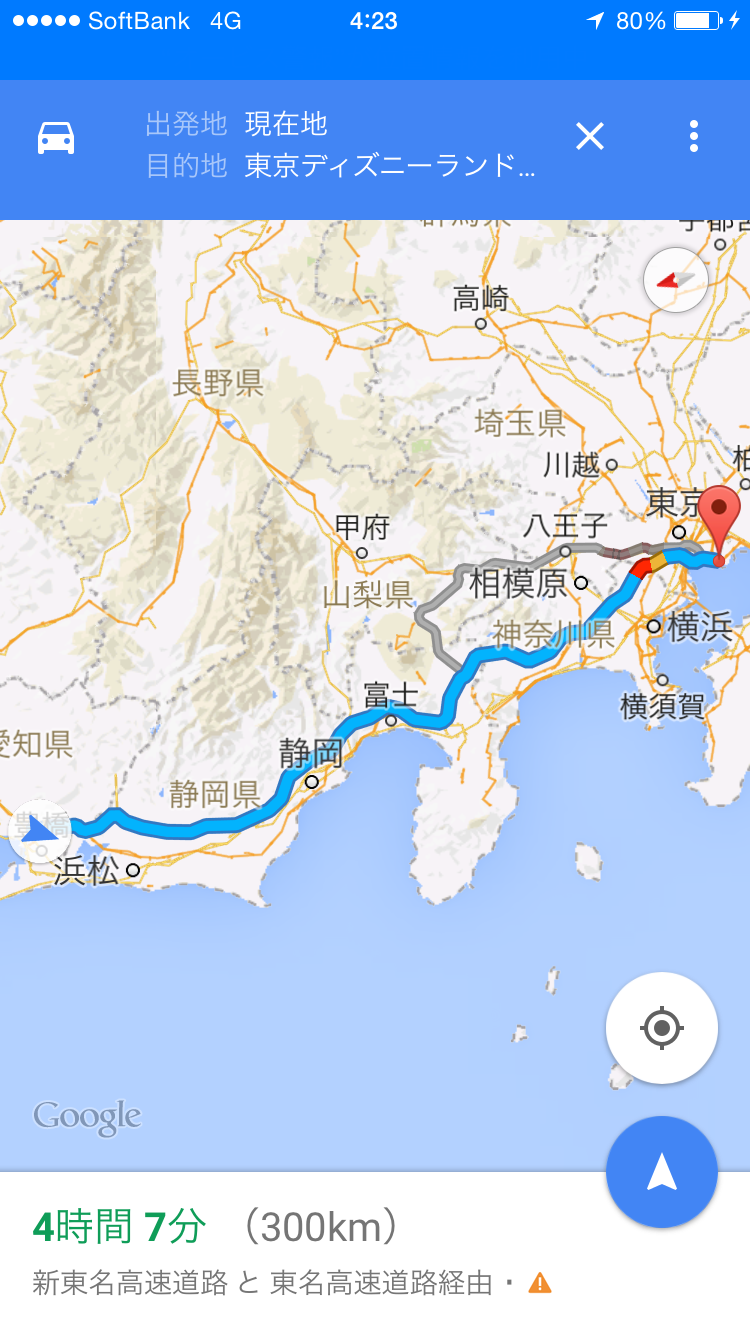This screenshot has height=1334, width=750.
Task: Change travel mode via car icon
Action: (x=56, y=137)
